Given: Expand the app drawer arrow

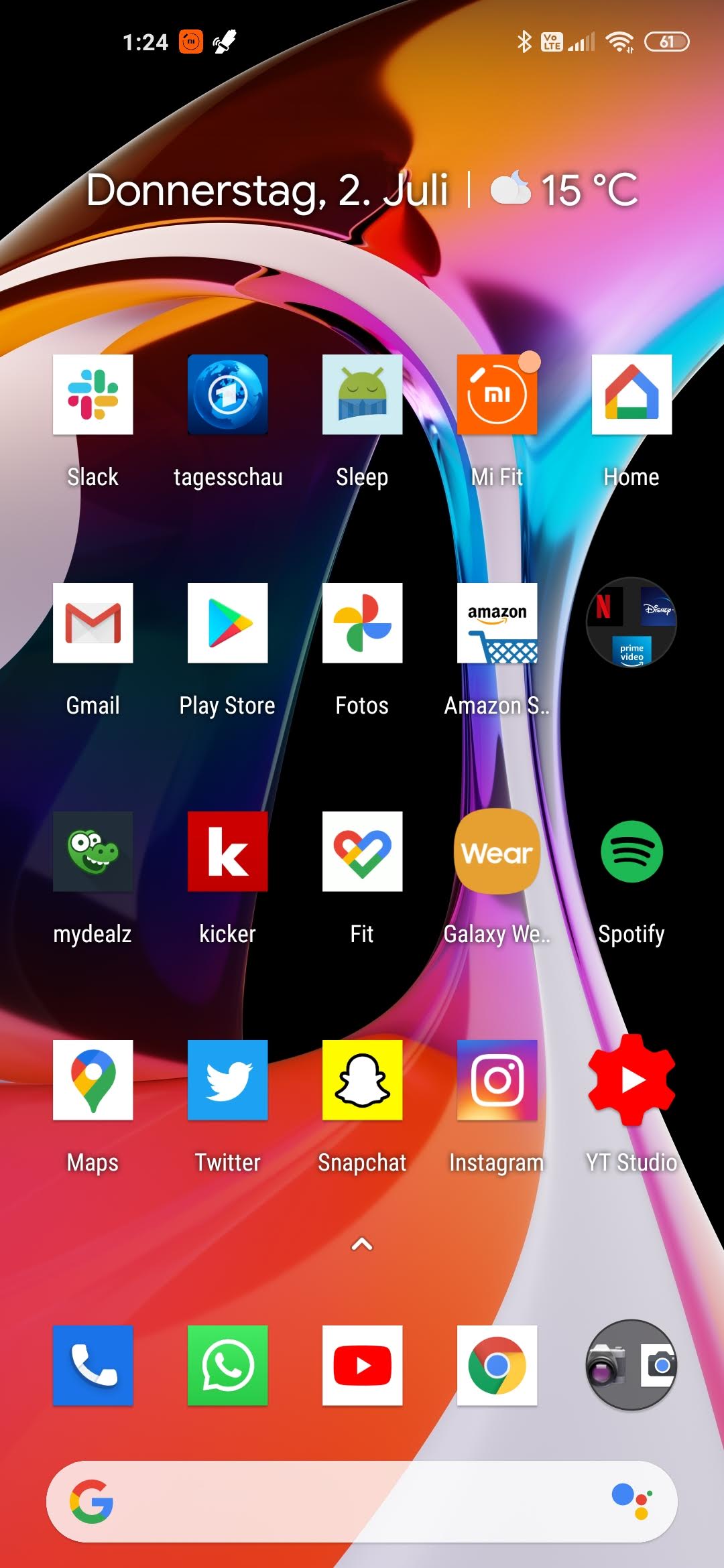Looking at the screenshot, I should 362,1244.
